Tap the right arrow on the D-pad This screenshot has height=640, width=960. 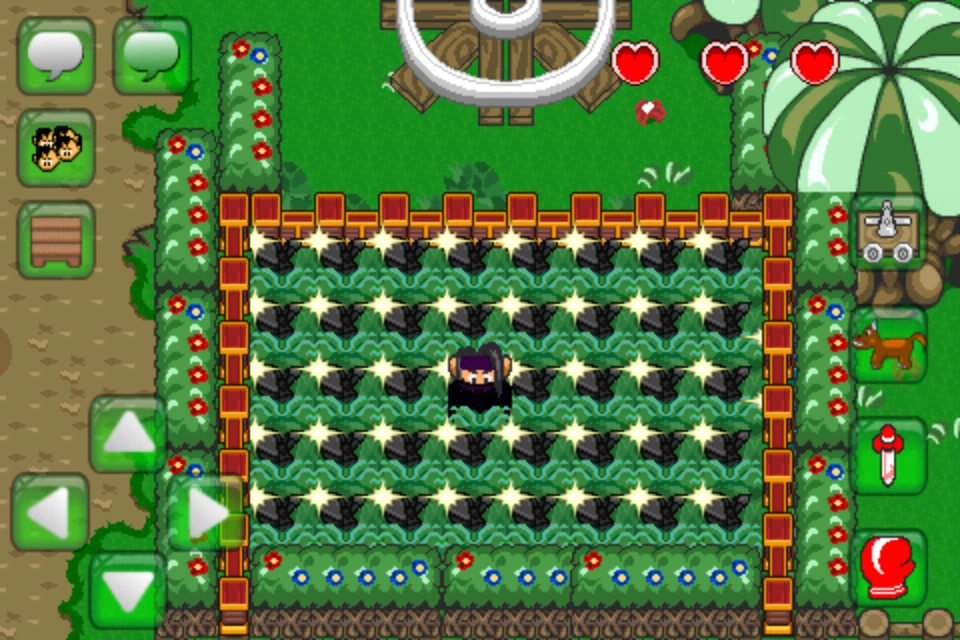click(x=206, y=512)
